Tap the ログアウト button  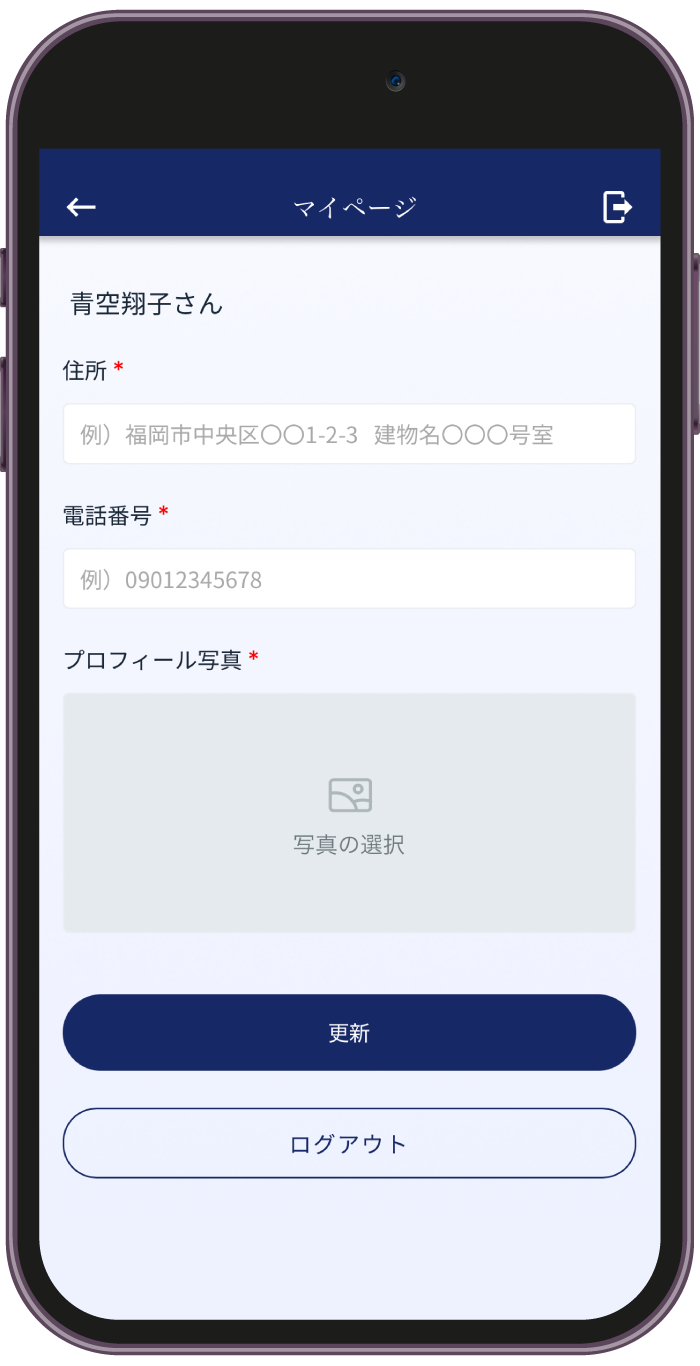pyautogui.click(x=349, y=1144)
